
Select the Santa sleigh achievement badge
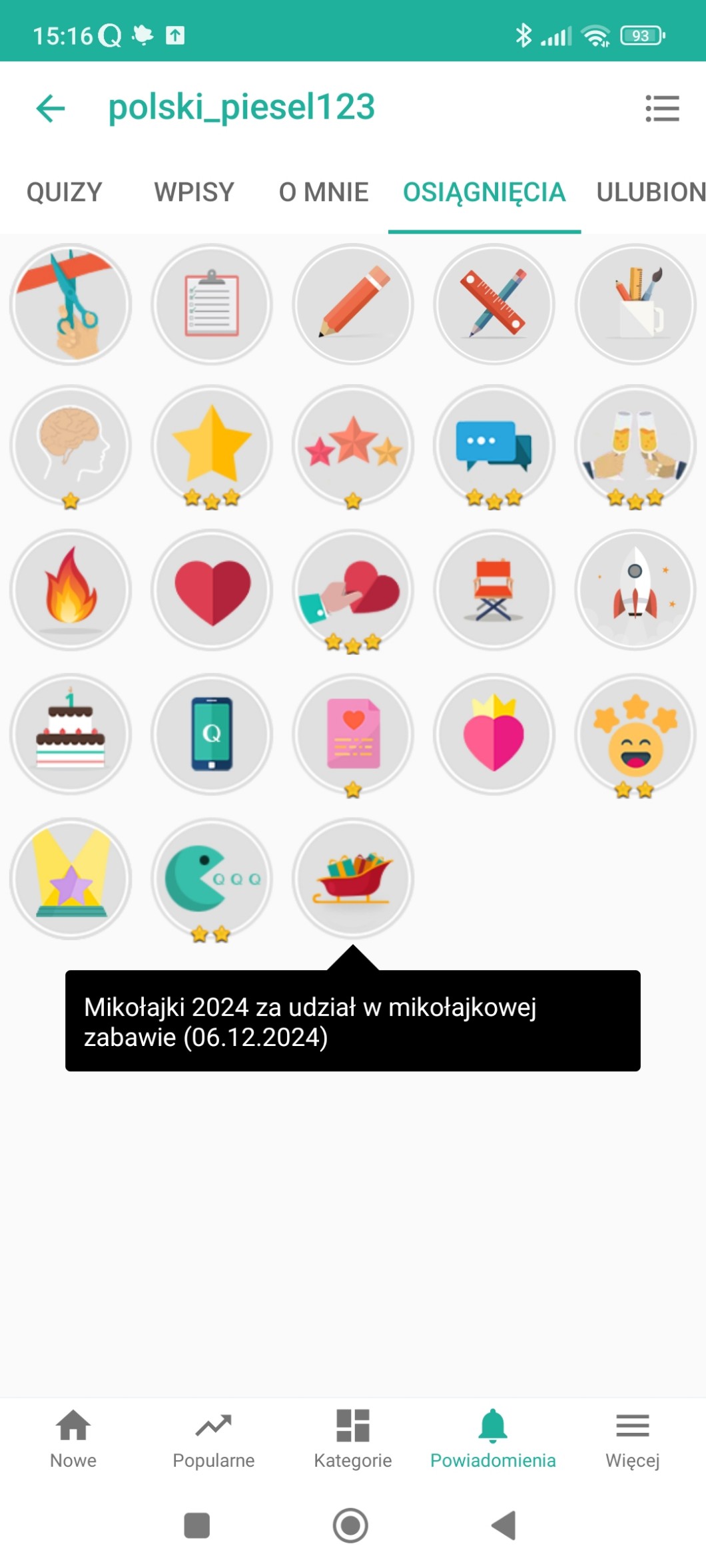pos(353,879)
